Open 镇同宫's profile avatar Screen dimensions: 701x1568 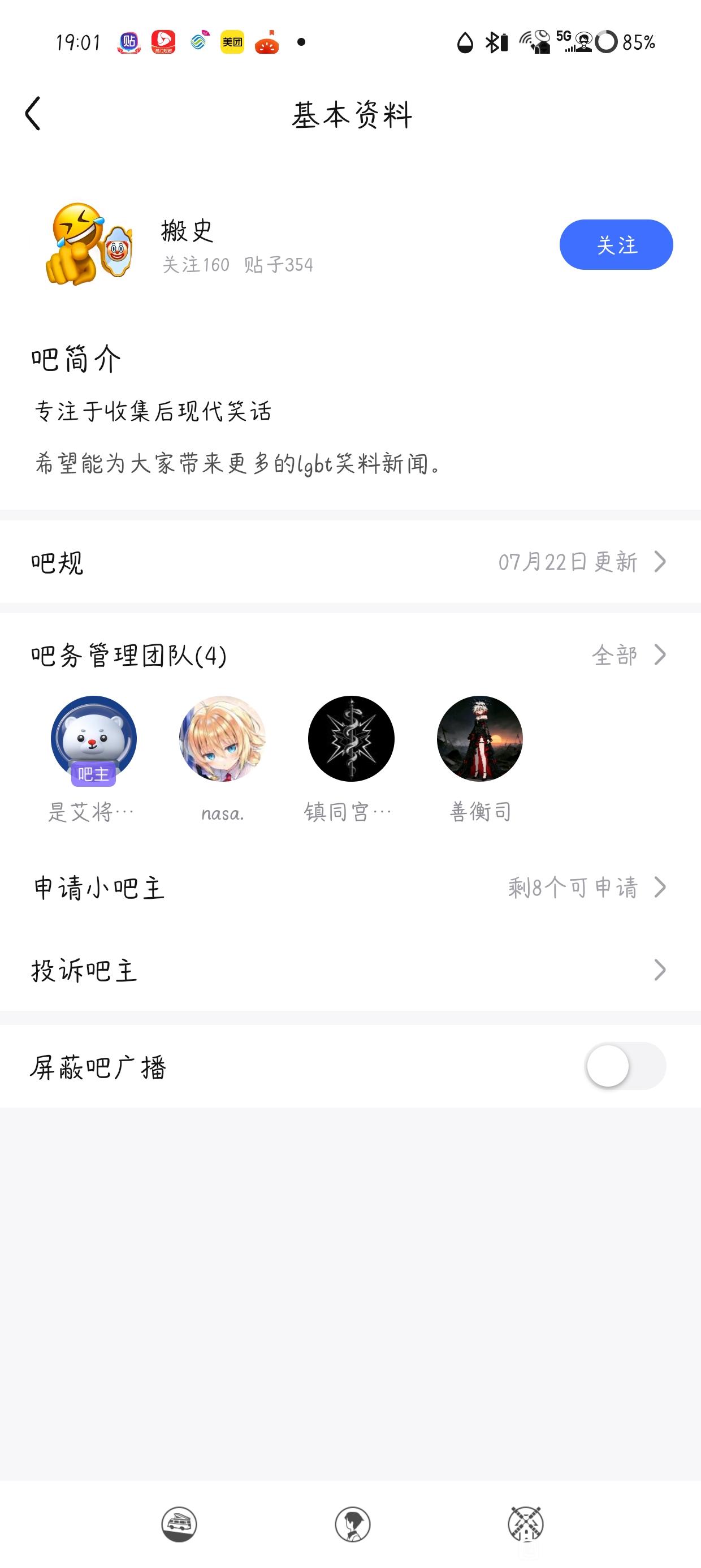coord(351,738)
